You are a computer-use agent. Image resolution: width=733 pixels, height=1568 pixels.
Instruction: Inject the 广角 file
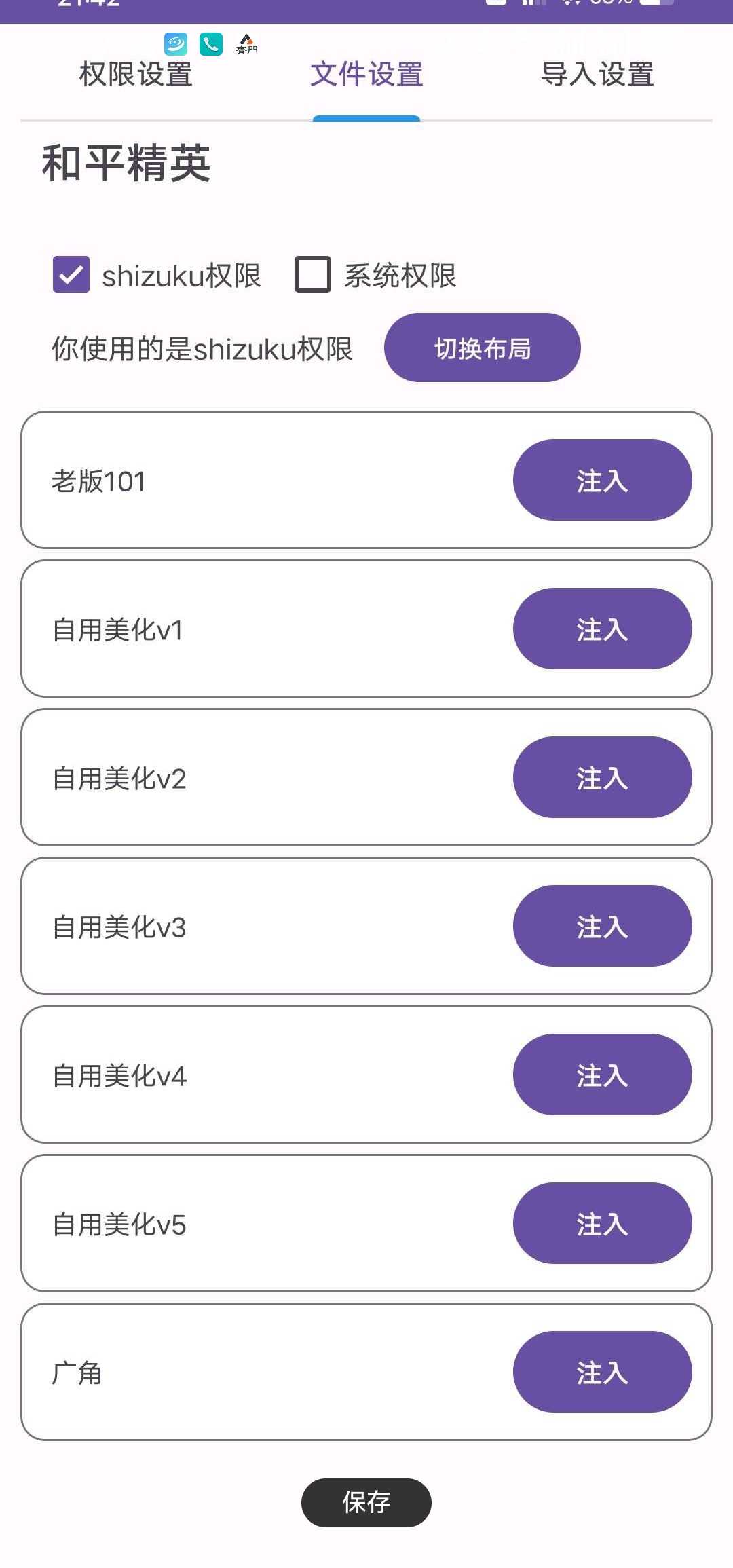(x=603, y=1372)
